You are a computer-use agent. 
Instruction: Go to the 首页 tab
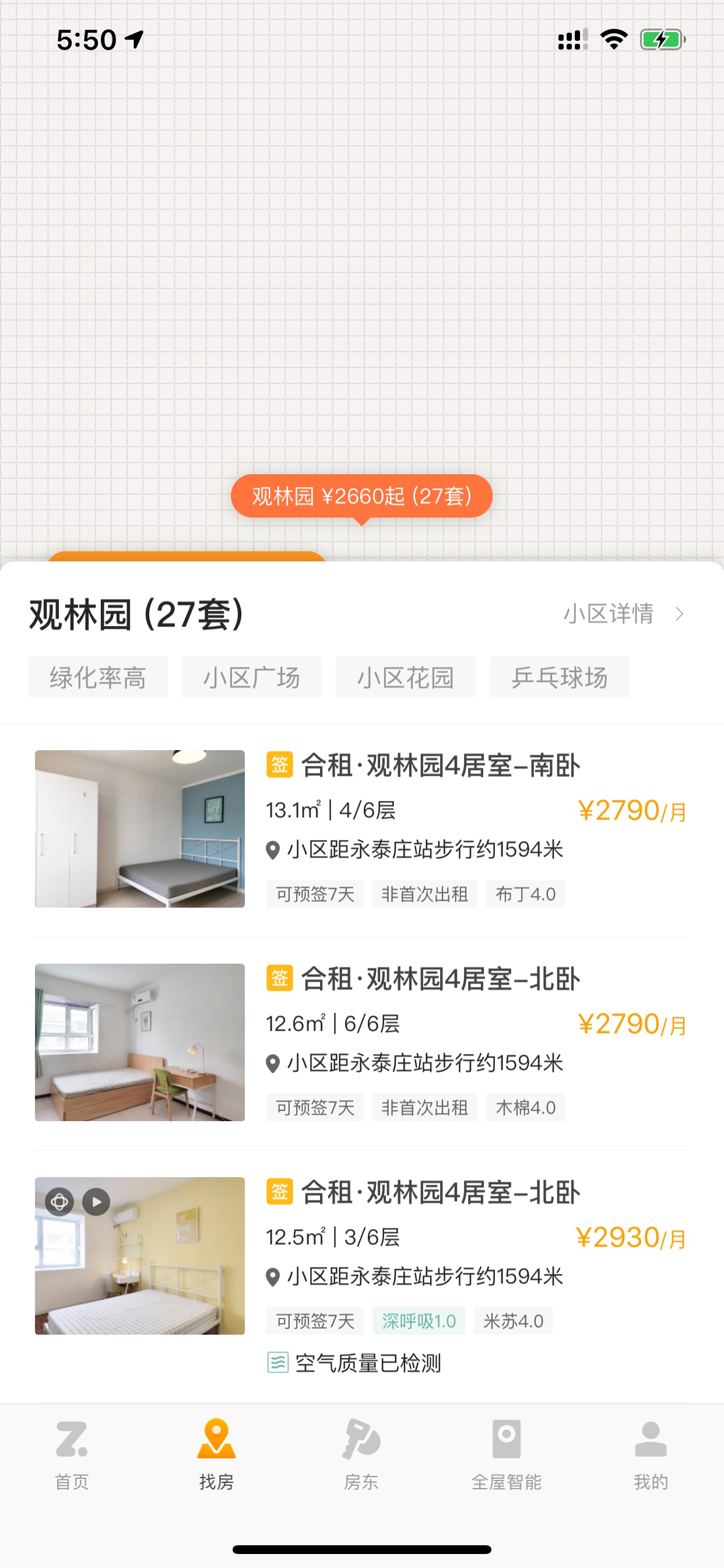(x=72, y=1455)
